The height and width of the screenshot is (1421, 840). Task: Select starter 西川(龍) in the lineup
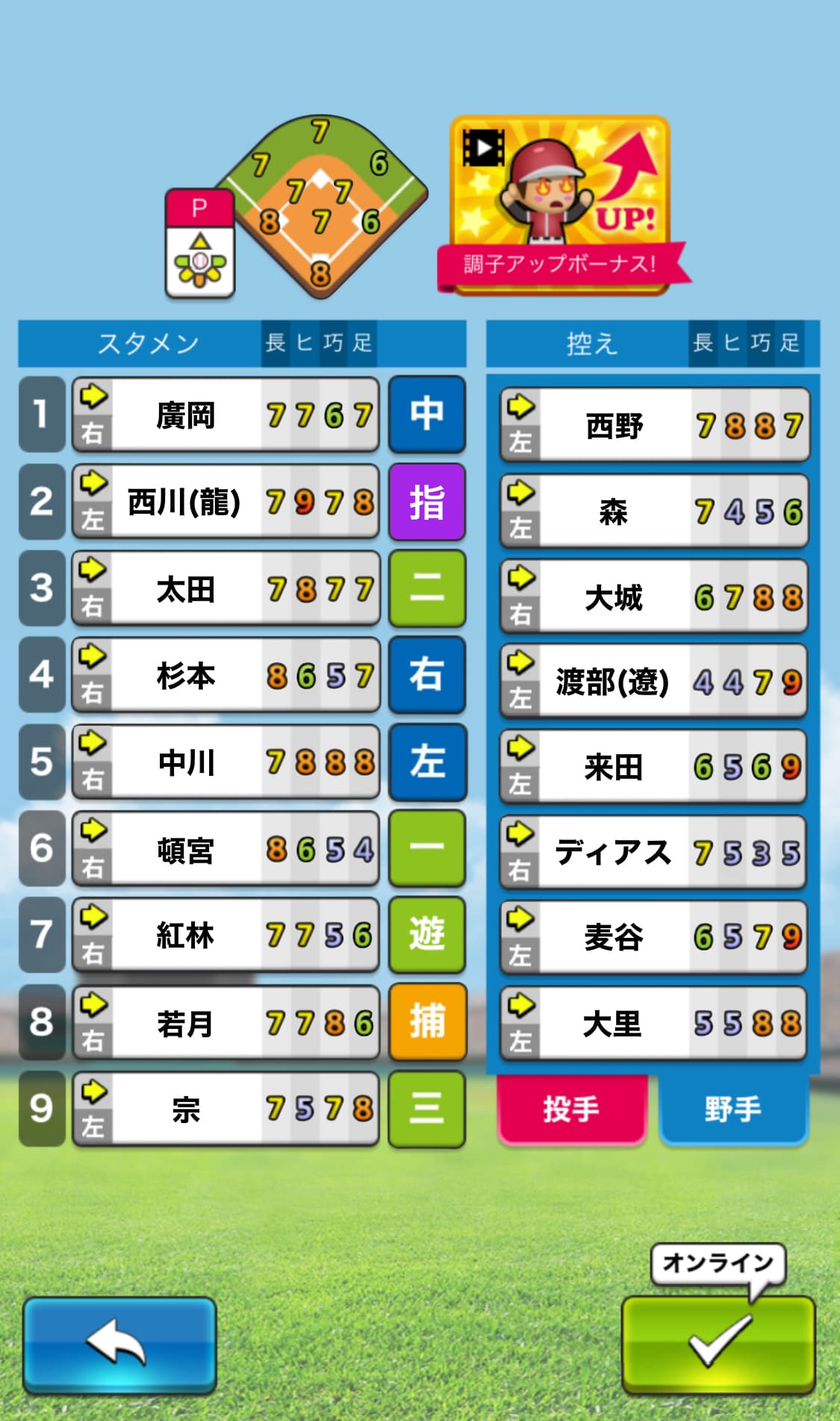[225, 502]
